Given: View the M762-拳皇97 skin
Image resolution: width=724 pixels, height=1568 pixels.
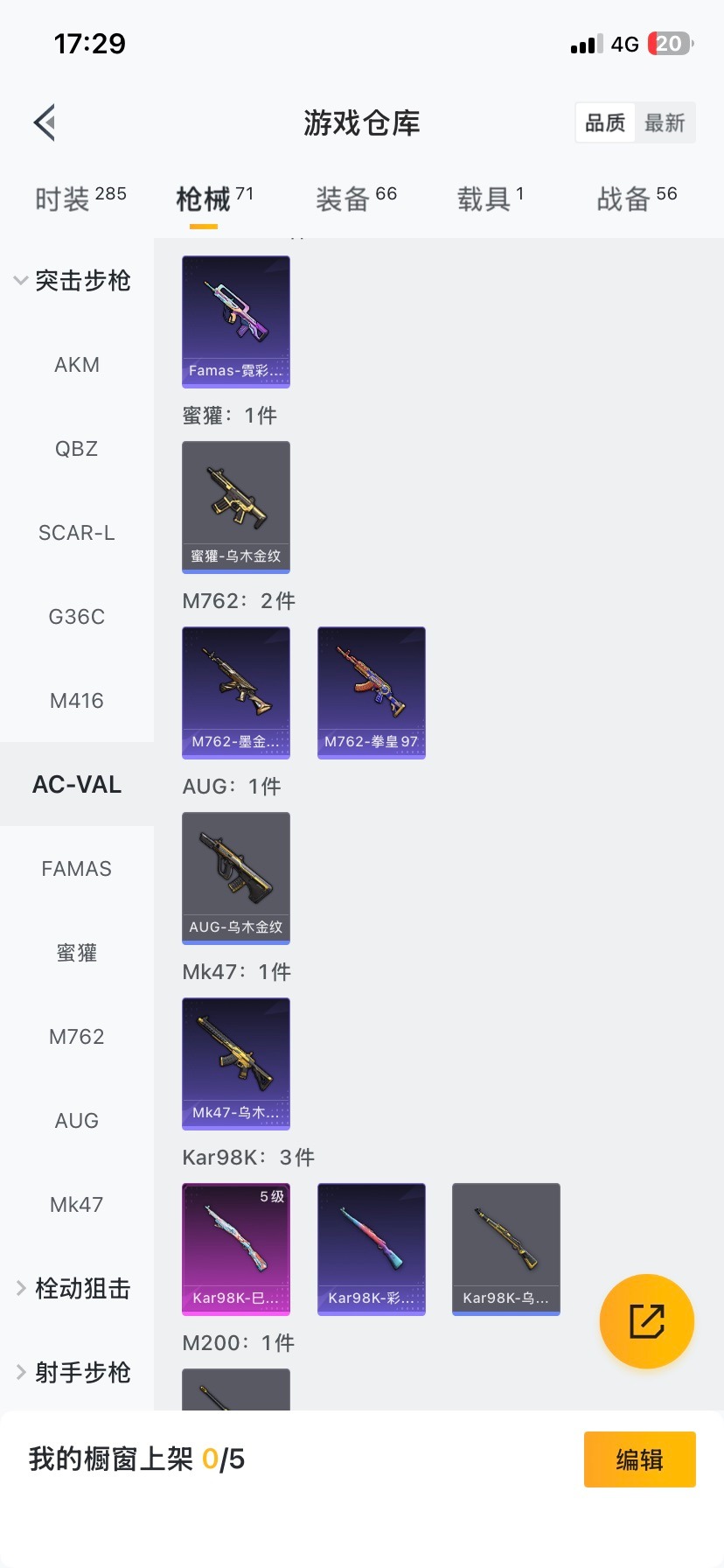Looking at the screenshot, I should tap(372, 693).
